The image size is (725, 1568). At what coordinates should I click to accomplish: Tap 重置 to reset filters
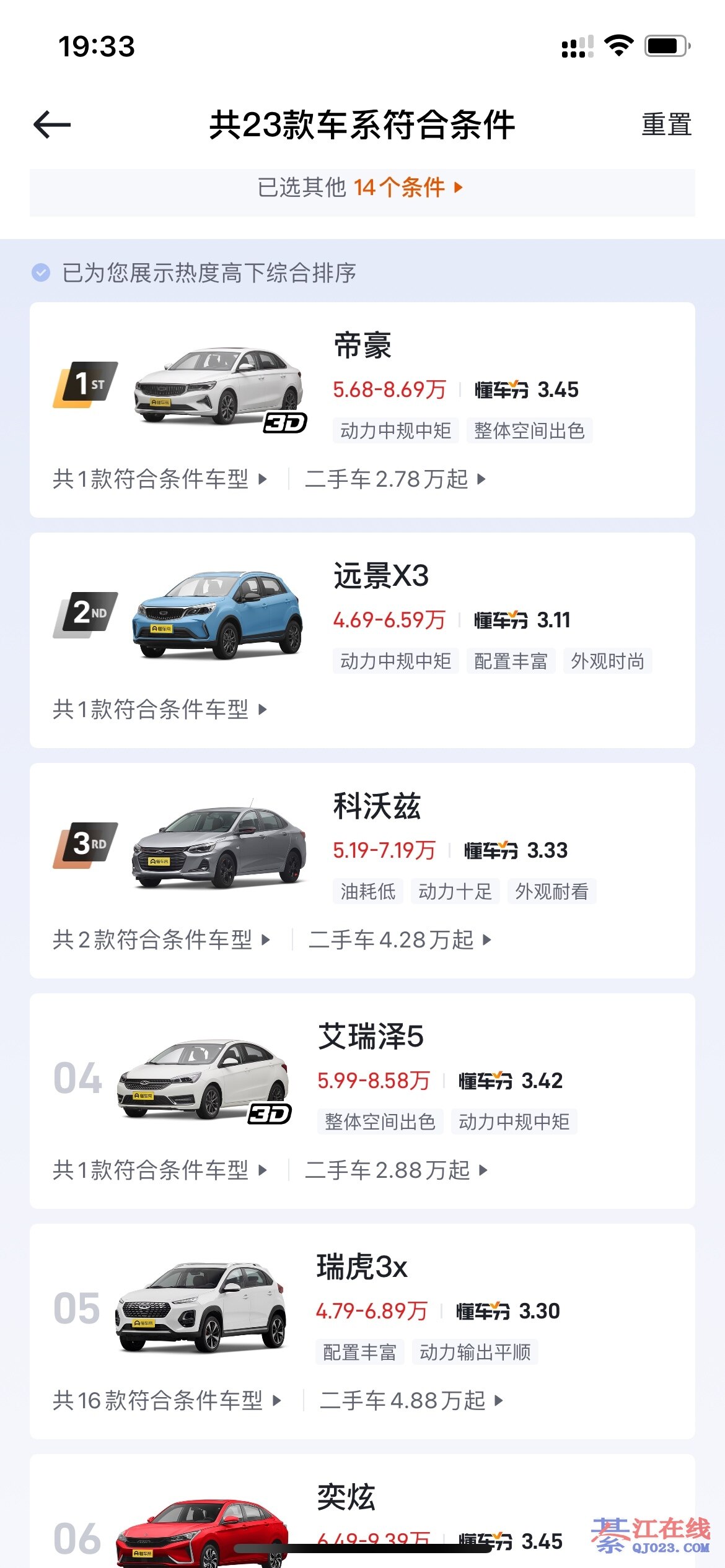click(666, 125)
